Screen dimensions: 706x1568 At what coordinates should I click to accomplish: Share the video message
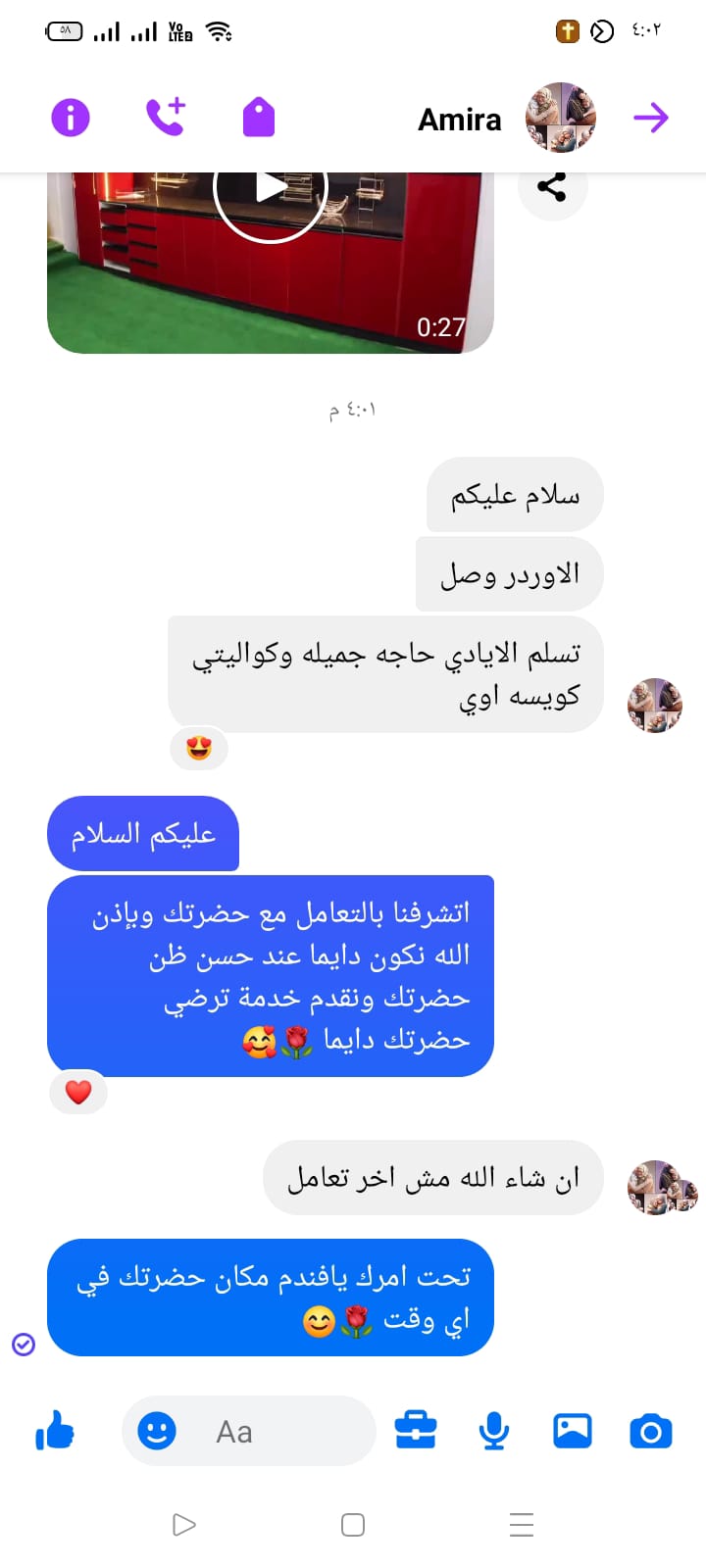coord(552,188)
